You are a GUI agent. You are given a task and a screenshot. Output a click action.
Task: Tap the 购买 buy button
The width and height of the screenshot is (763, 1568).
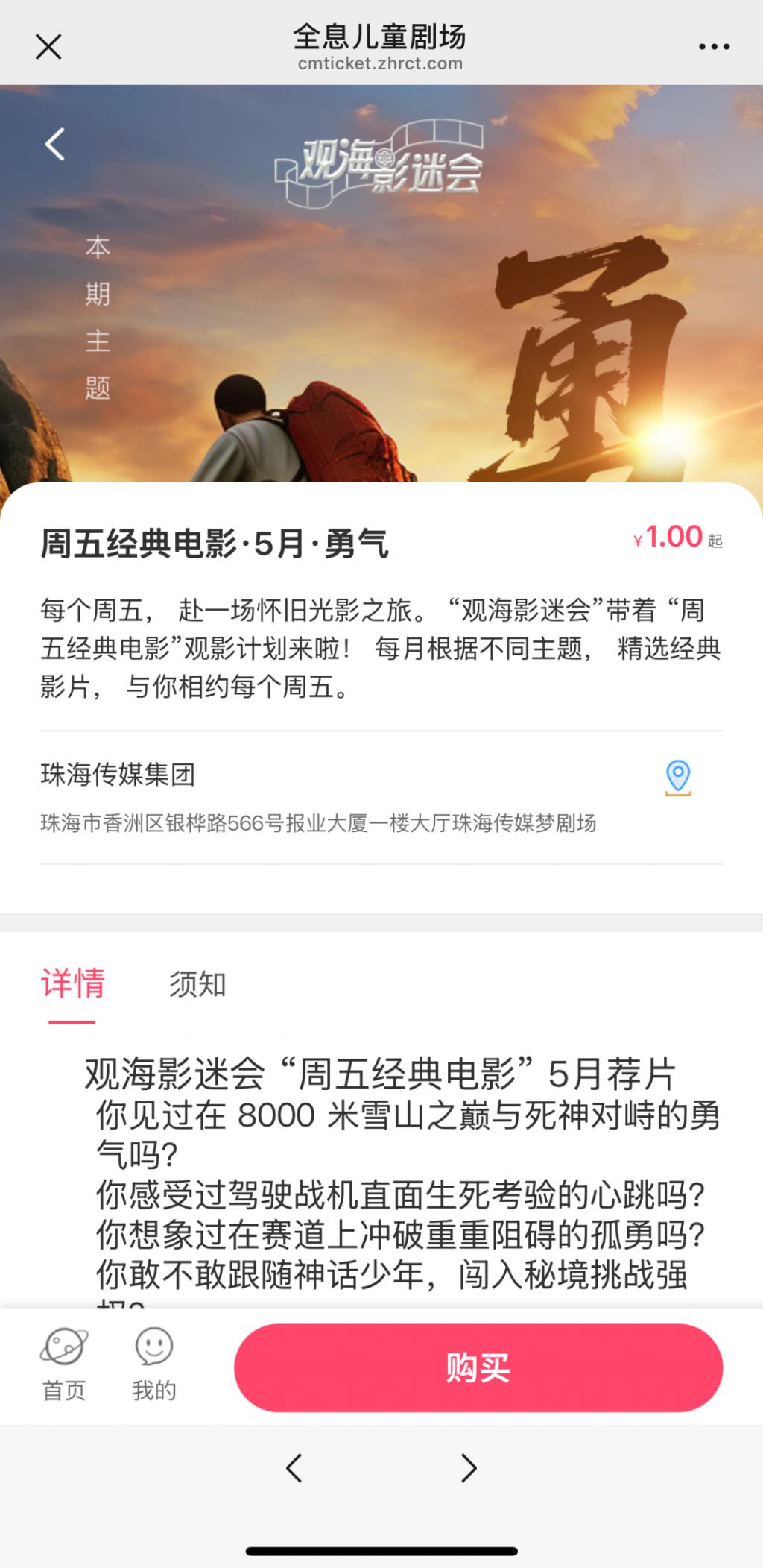[478, 1367]
